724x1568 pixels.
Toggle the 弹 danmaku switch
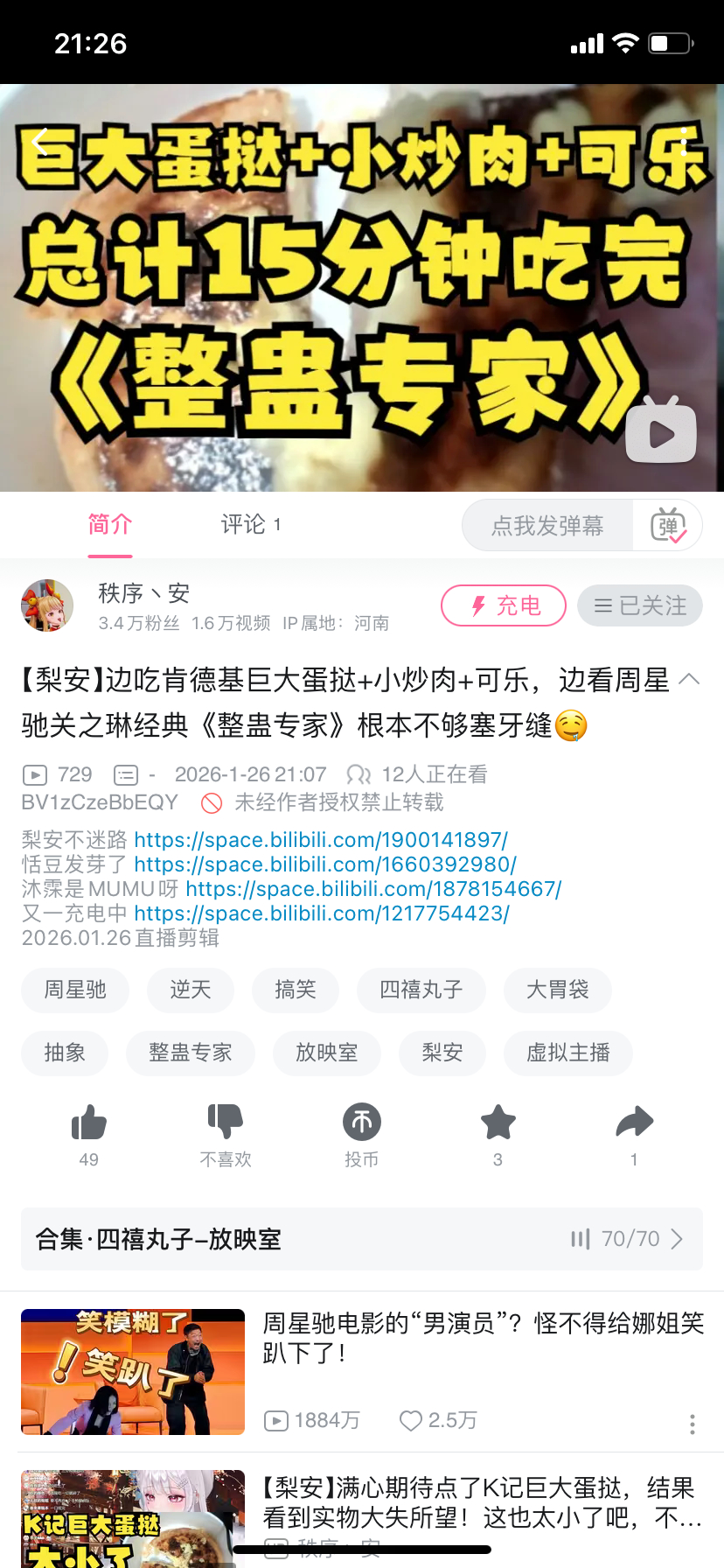(x=668, y=526)
